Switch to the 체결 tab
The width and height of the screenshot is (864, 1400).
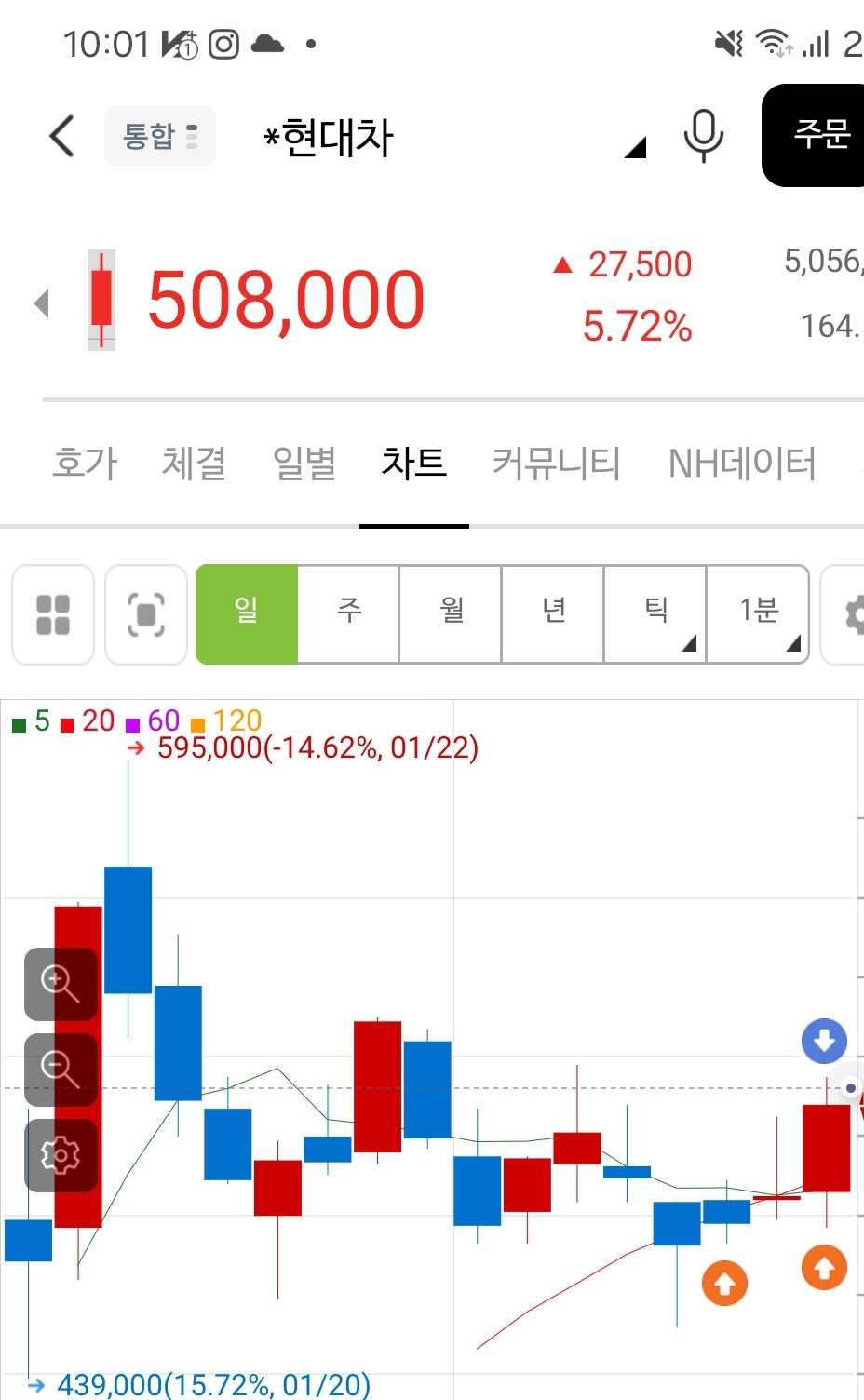194,463
